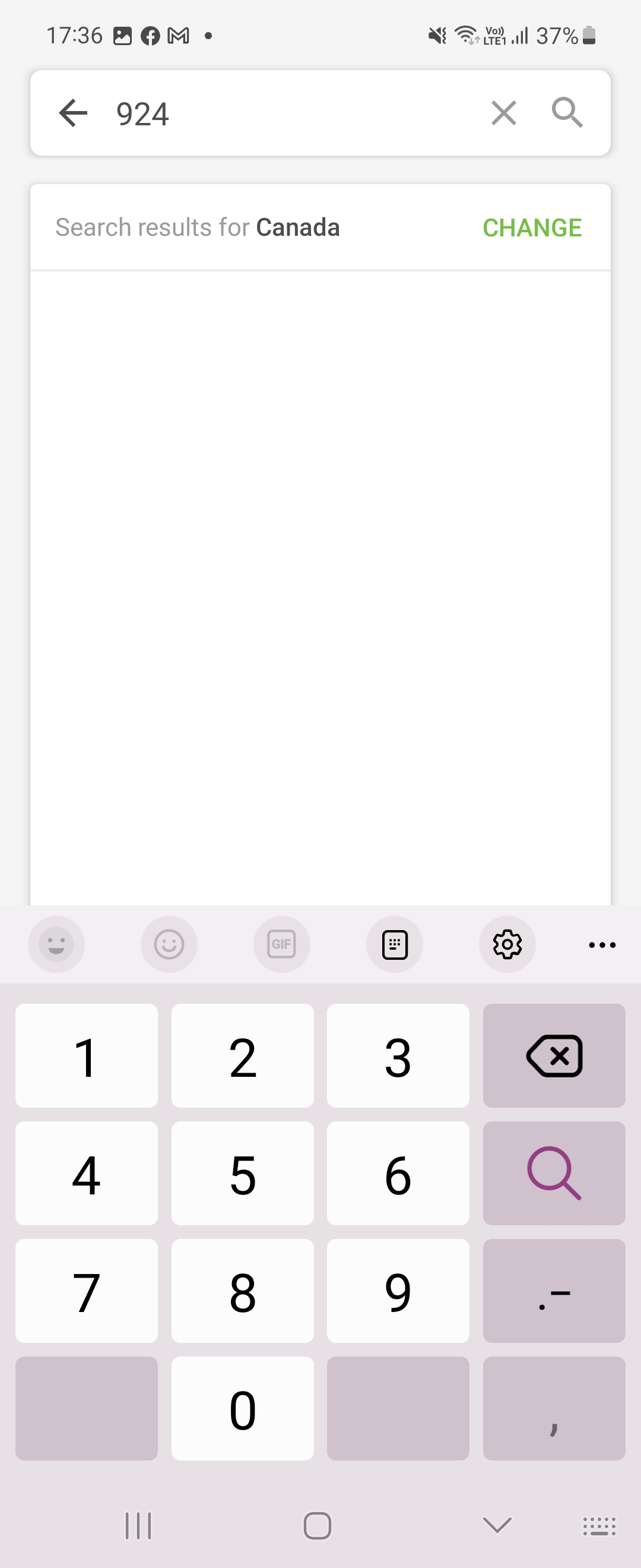Tap the magnifying glass search icon
Image resolution: width=641 pixels, height=1568 pixels.
point(566,113)
